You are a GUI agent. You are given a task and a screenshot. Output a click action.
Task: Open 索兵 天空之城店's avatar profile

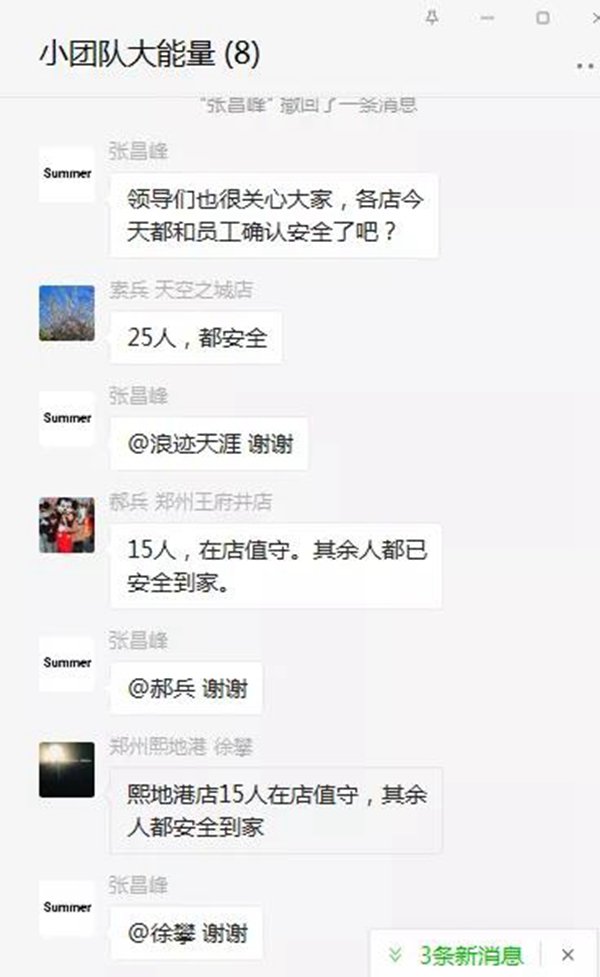pos(67,313)
